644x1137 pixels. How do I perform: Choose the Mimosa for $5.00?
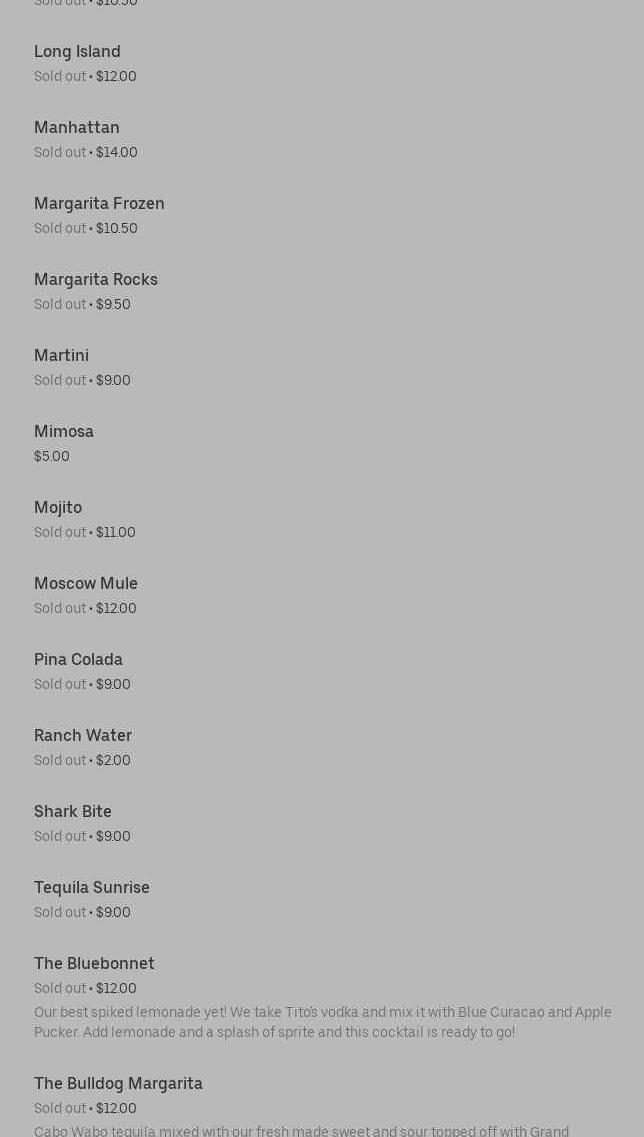[64, 432]
